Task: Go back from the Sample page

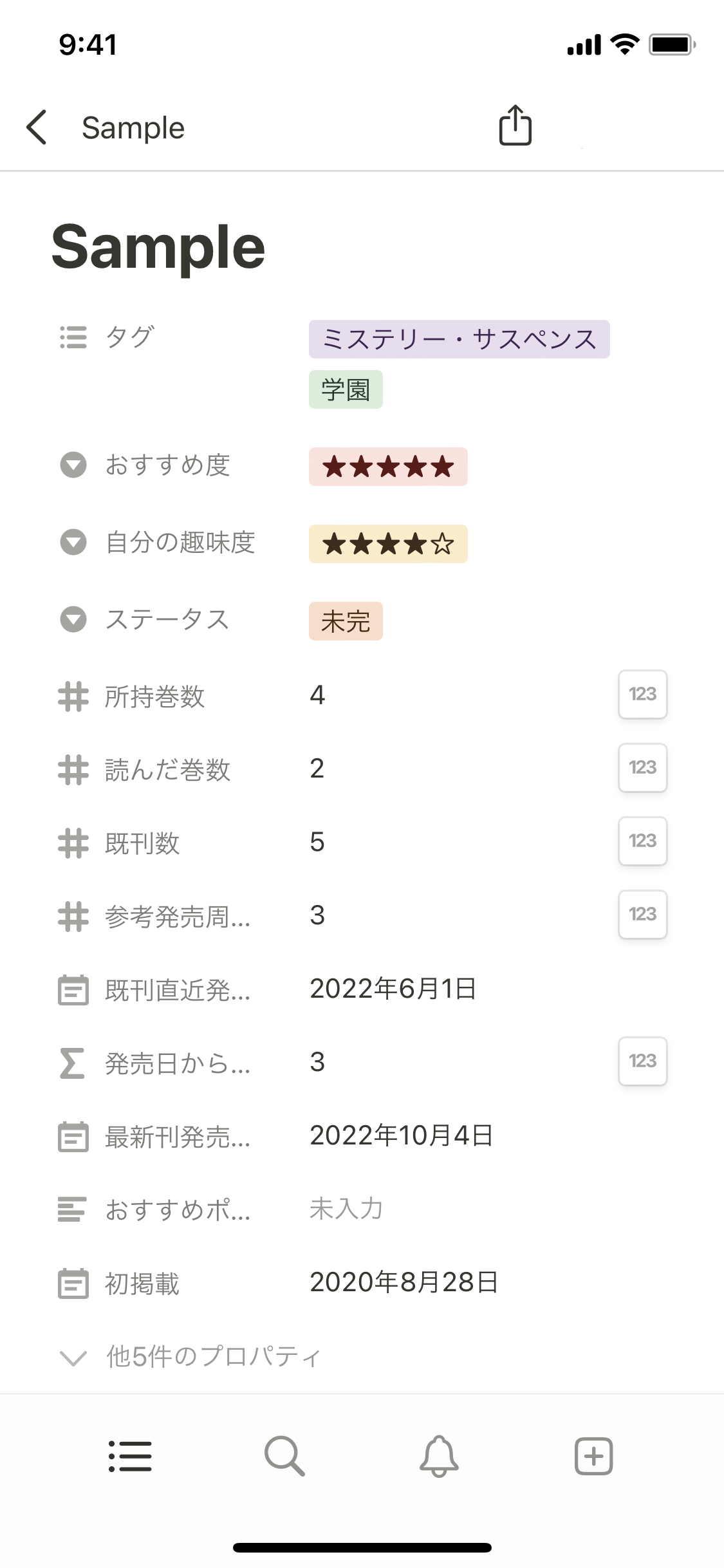Action: pos(37,127)
